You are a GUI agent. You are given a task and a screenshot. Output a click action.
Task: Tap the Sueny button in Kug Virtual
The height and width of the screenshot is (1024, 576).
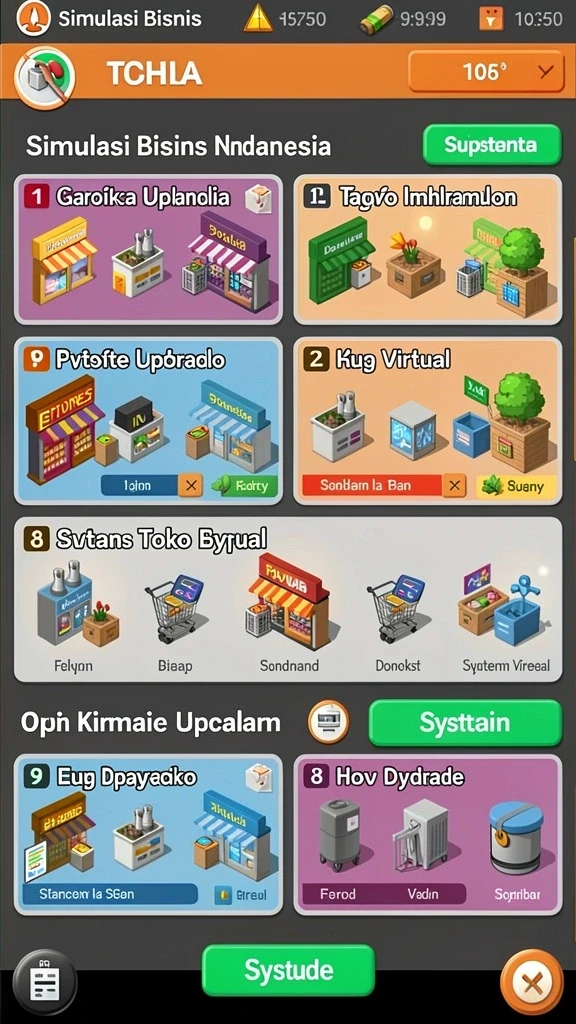519,486
